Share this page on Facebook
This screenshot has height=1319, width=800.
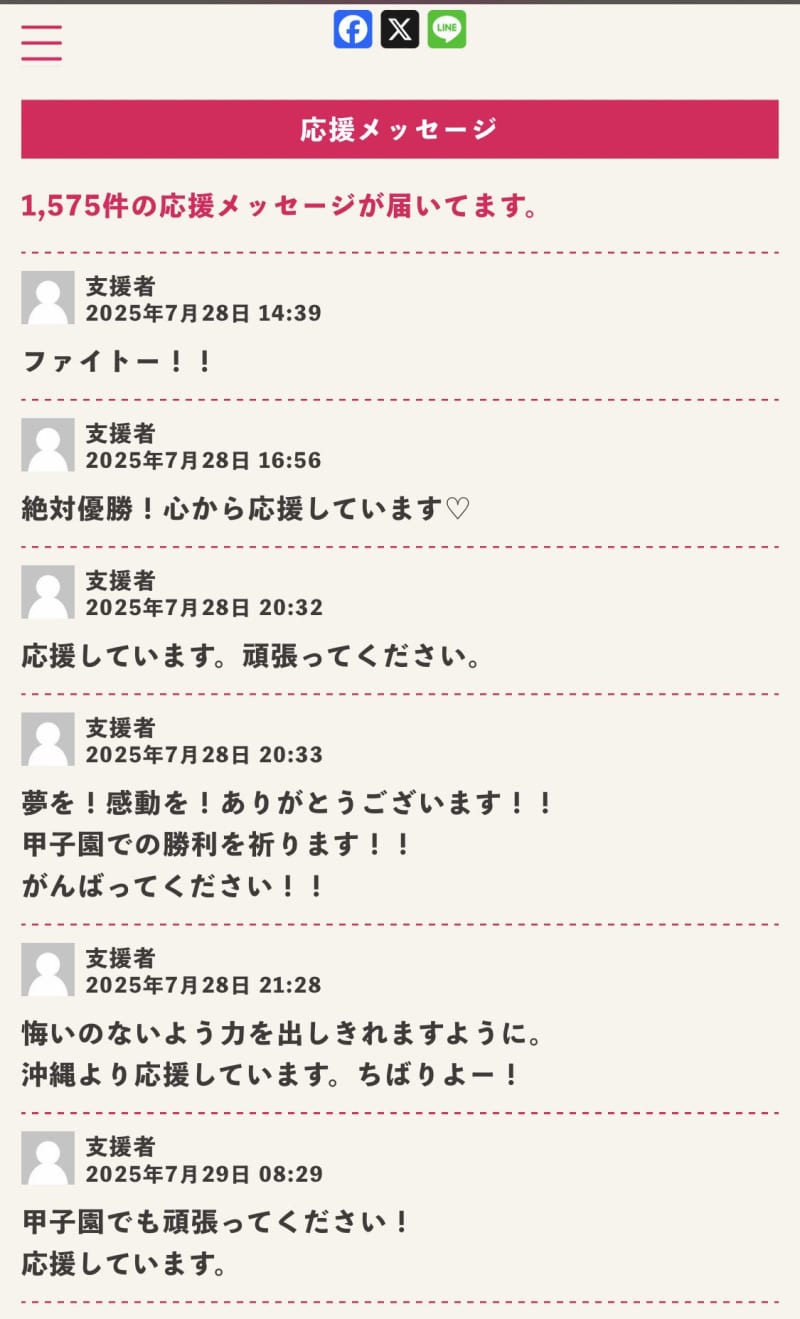click(352, 30)
